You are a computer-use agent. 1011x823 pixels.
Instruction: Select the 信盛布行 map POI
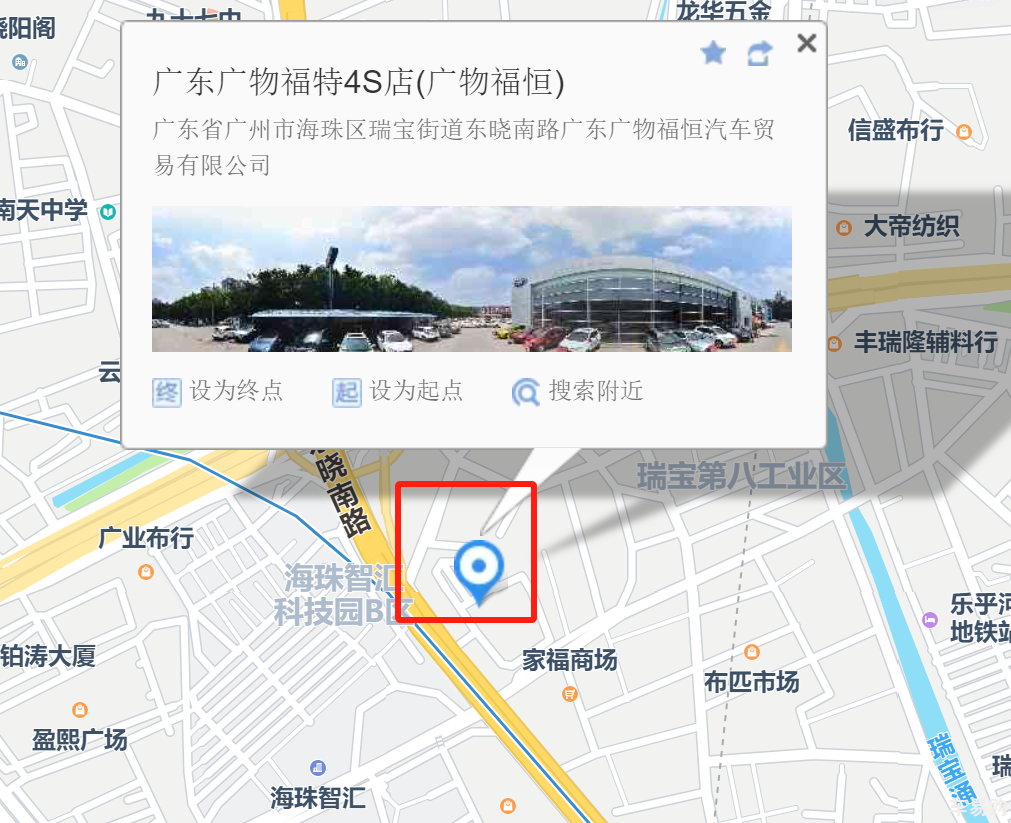click(896, 130)
